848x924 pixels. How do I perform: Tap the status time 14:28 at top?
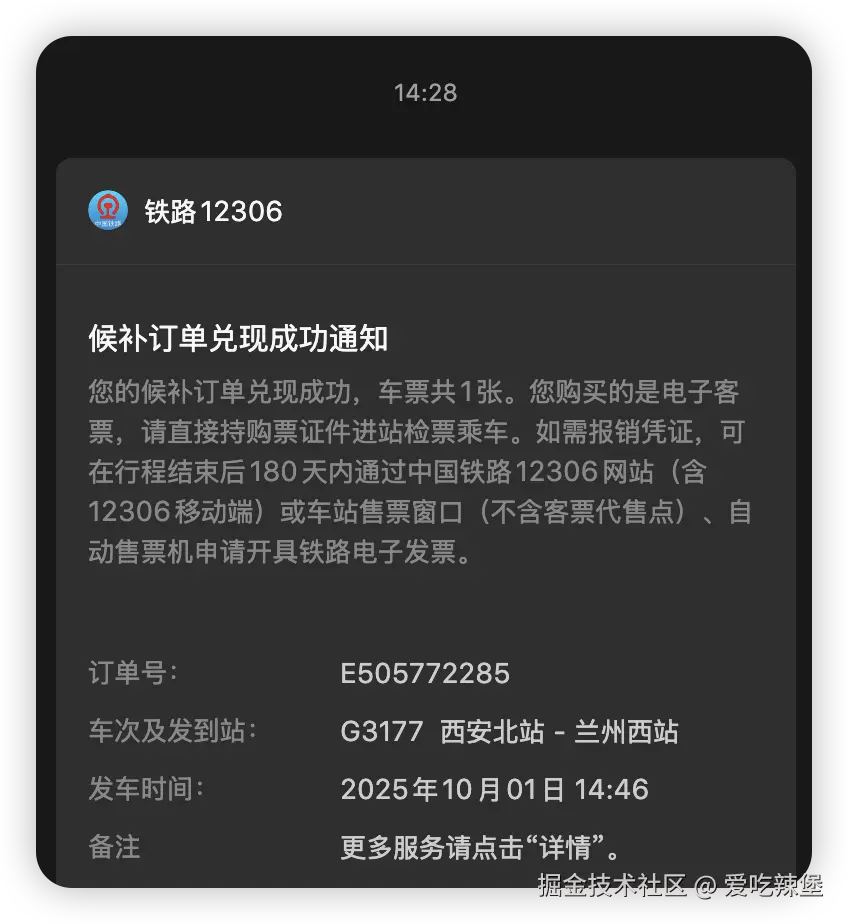coord(424,93)
